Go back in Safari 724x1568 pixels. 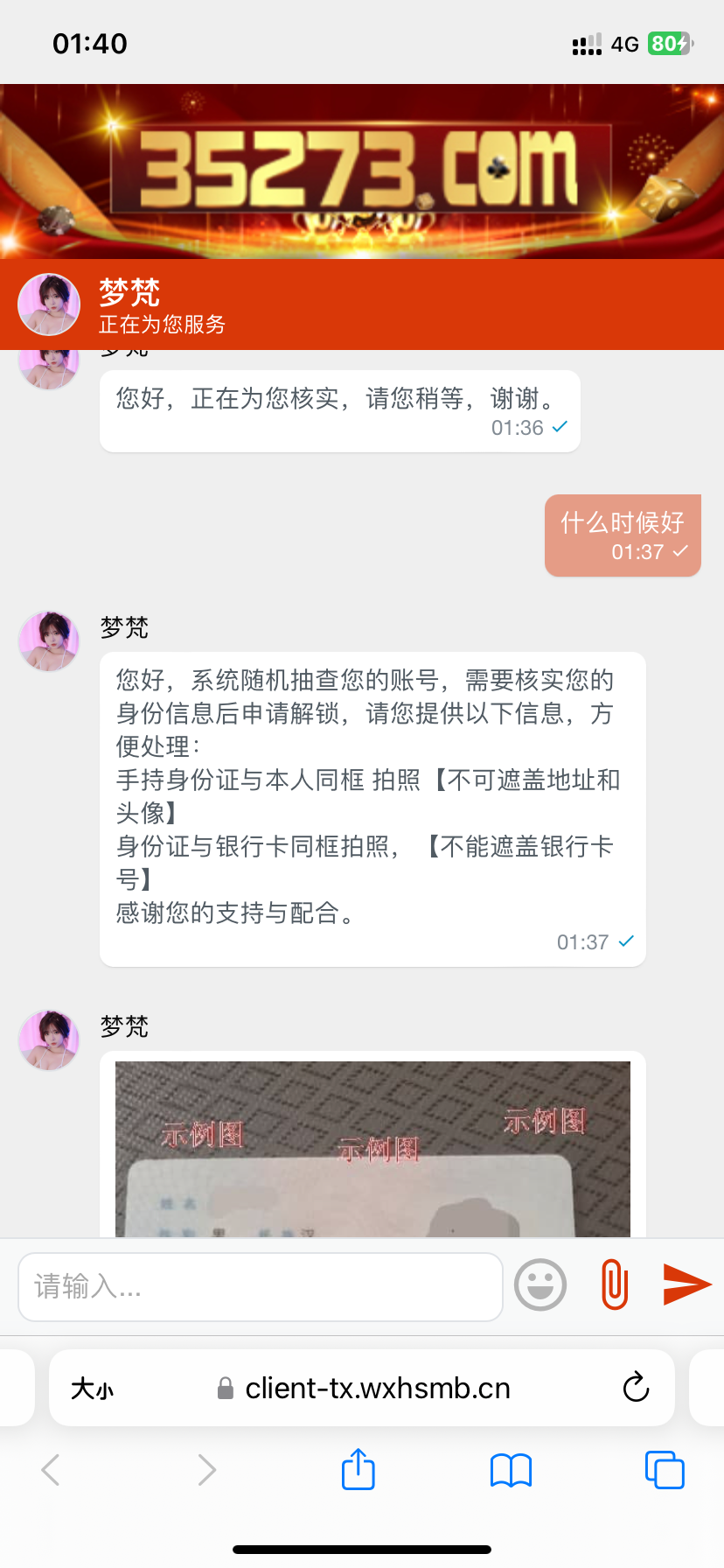tap(51, 1470)
